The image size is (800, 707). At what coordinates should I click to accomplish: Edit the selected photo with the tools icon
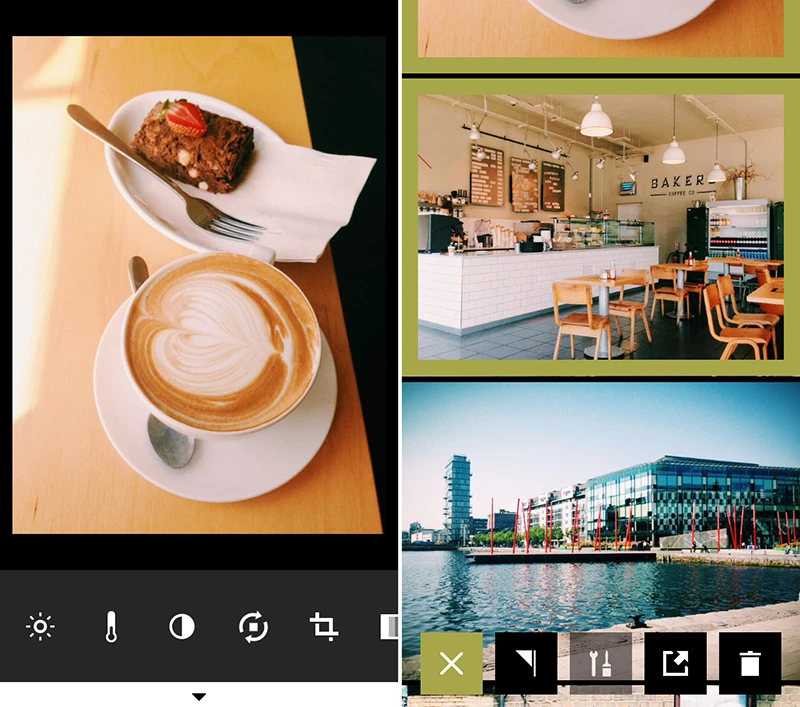click(601, 663)
